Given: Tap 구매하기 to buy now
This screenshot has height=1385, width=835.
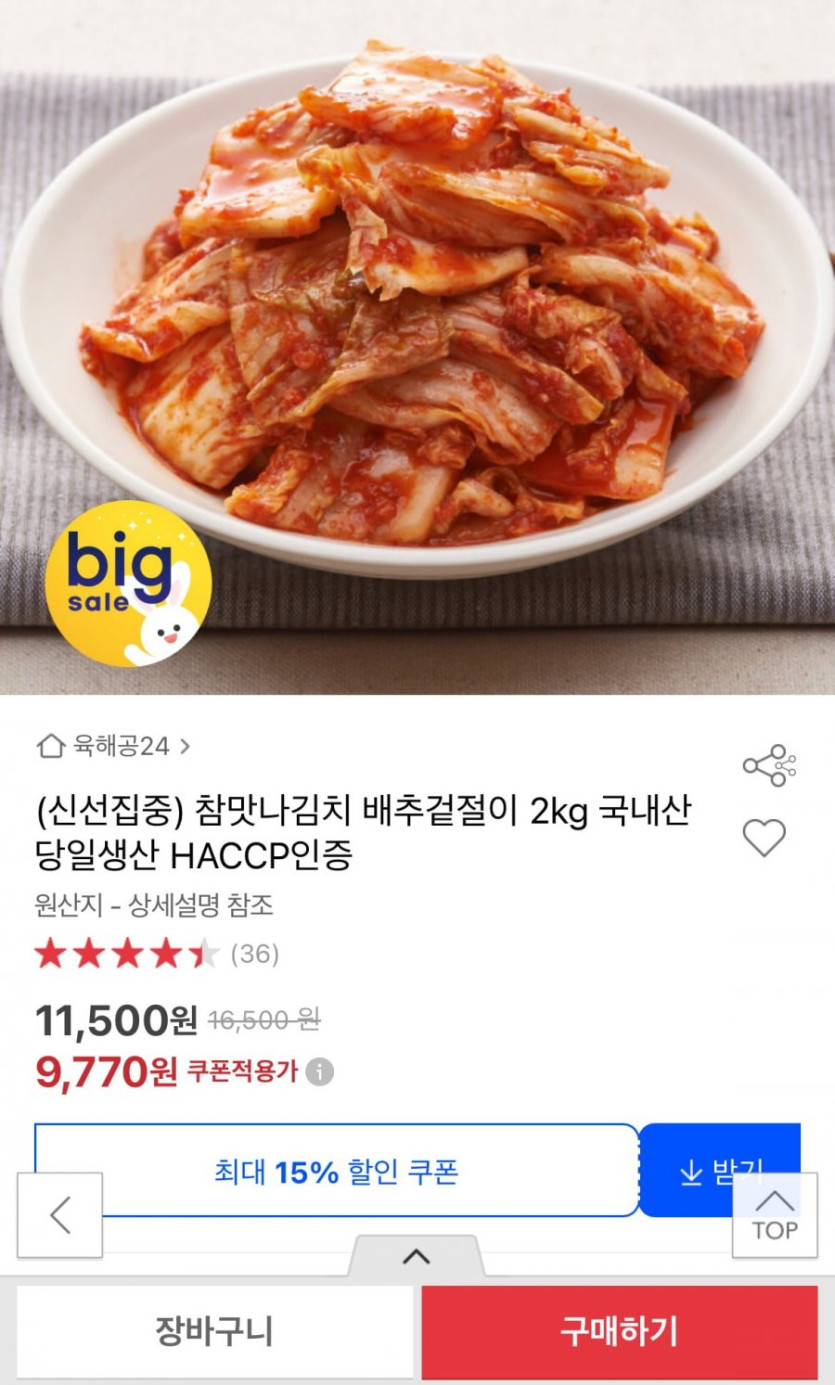Looking at the screenshot, I should click(x=619, y=1332).
